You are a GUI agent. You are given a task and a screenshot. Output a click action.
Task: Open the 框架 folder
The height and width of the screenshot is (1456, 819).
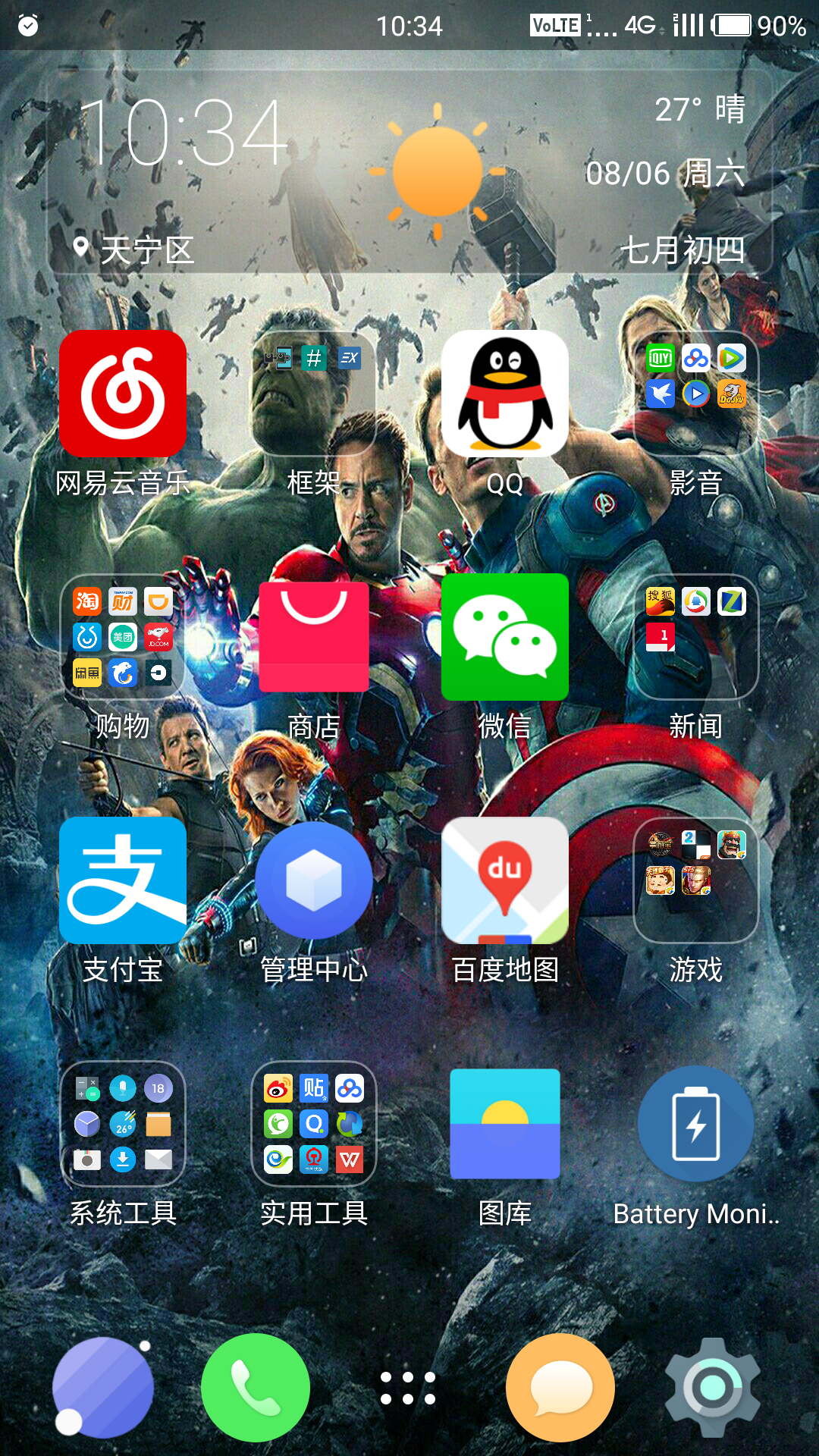(314, 394)
